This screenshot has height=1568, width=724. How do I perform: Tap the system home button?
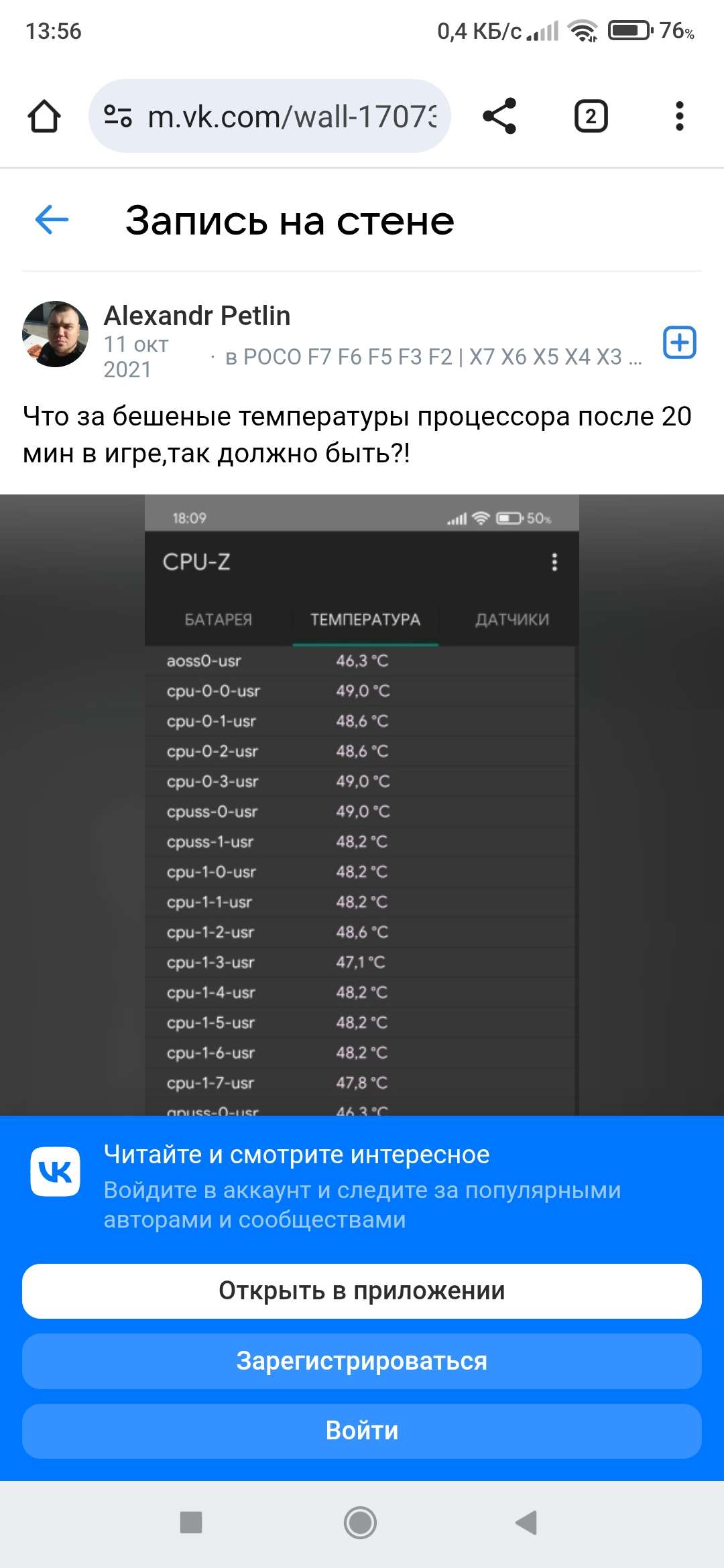pos(361,1522)
